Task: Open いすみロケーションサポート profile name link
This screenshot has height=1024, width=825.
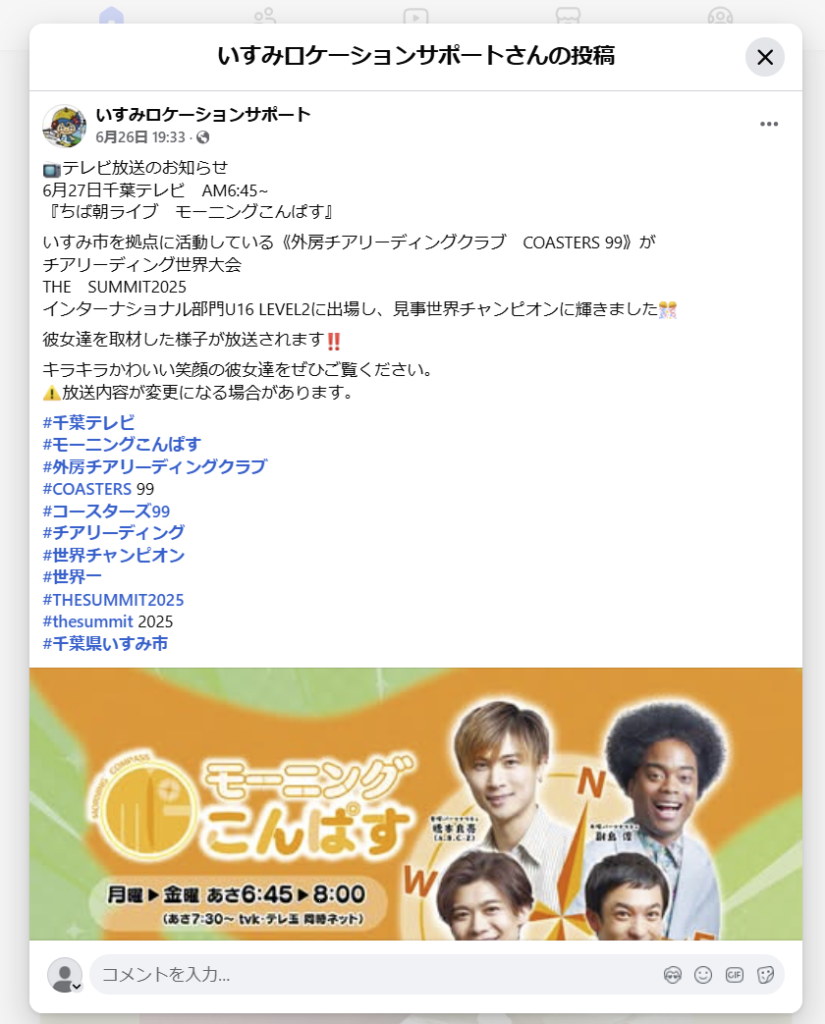Action: coord(203,114)
